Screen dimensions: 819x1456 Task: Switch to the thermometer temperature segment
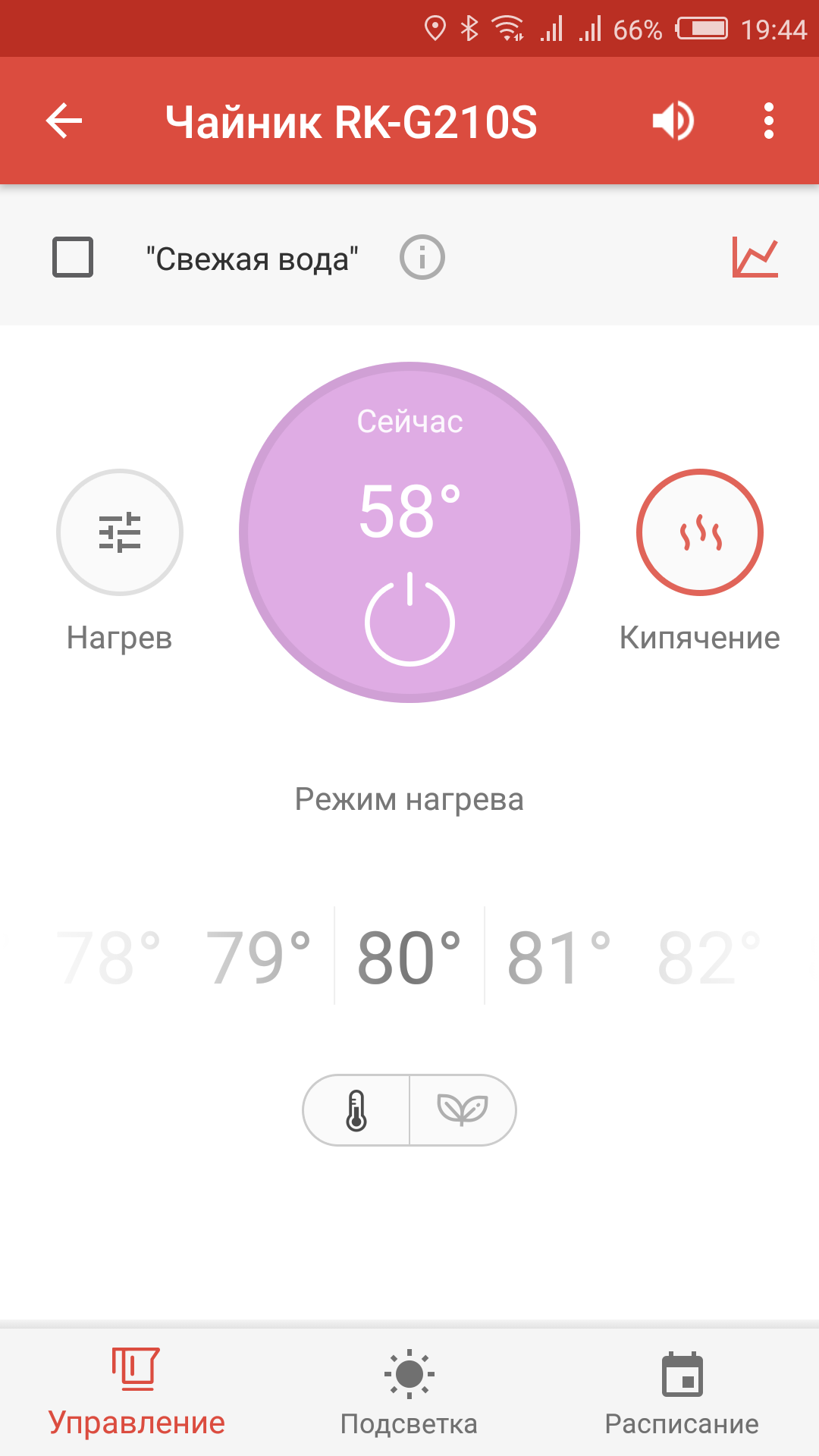pyautogui.click(x=356, y=1110)
